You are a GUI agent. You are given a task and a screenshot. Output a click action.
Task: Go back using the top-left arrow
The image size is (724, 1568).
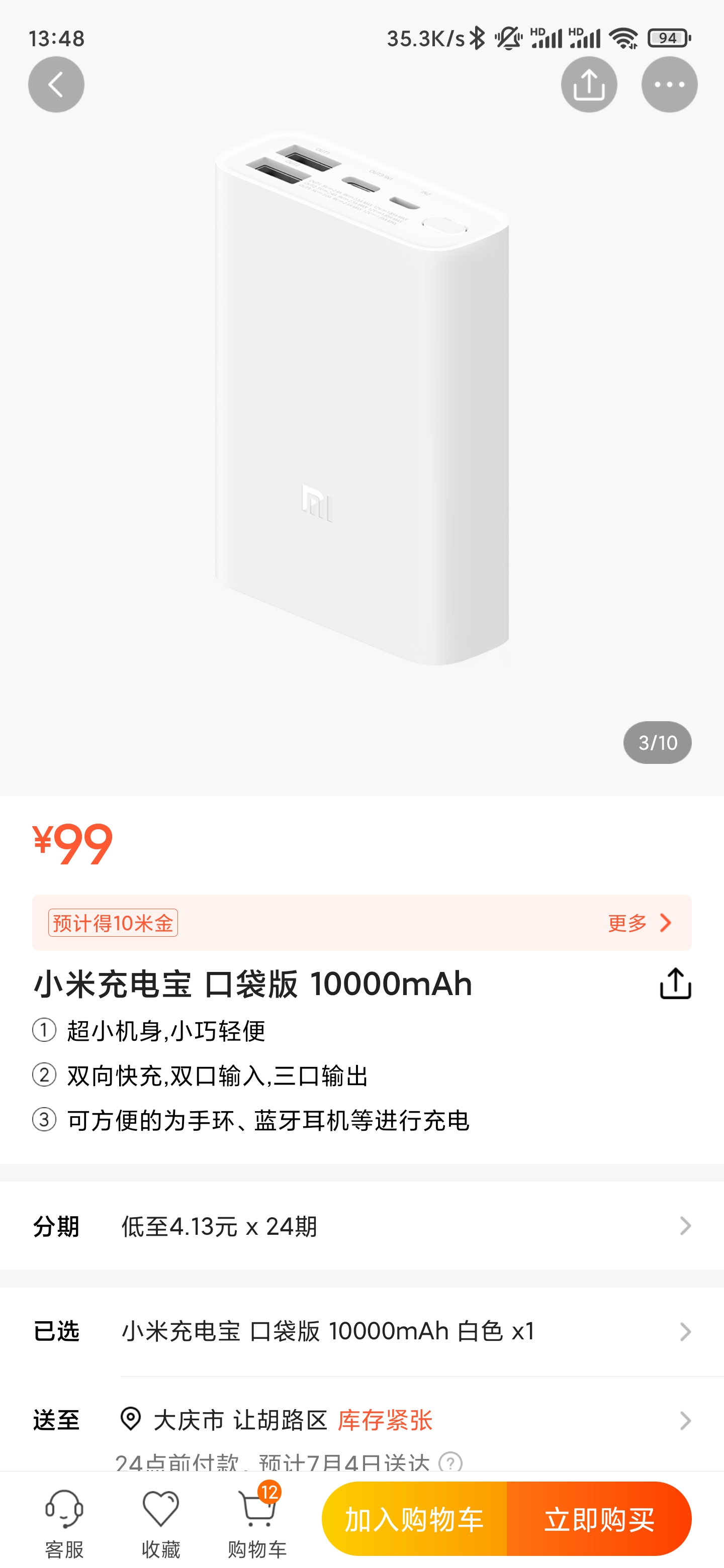coord(56,84)
